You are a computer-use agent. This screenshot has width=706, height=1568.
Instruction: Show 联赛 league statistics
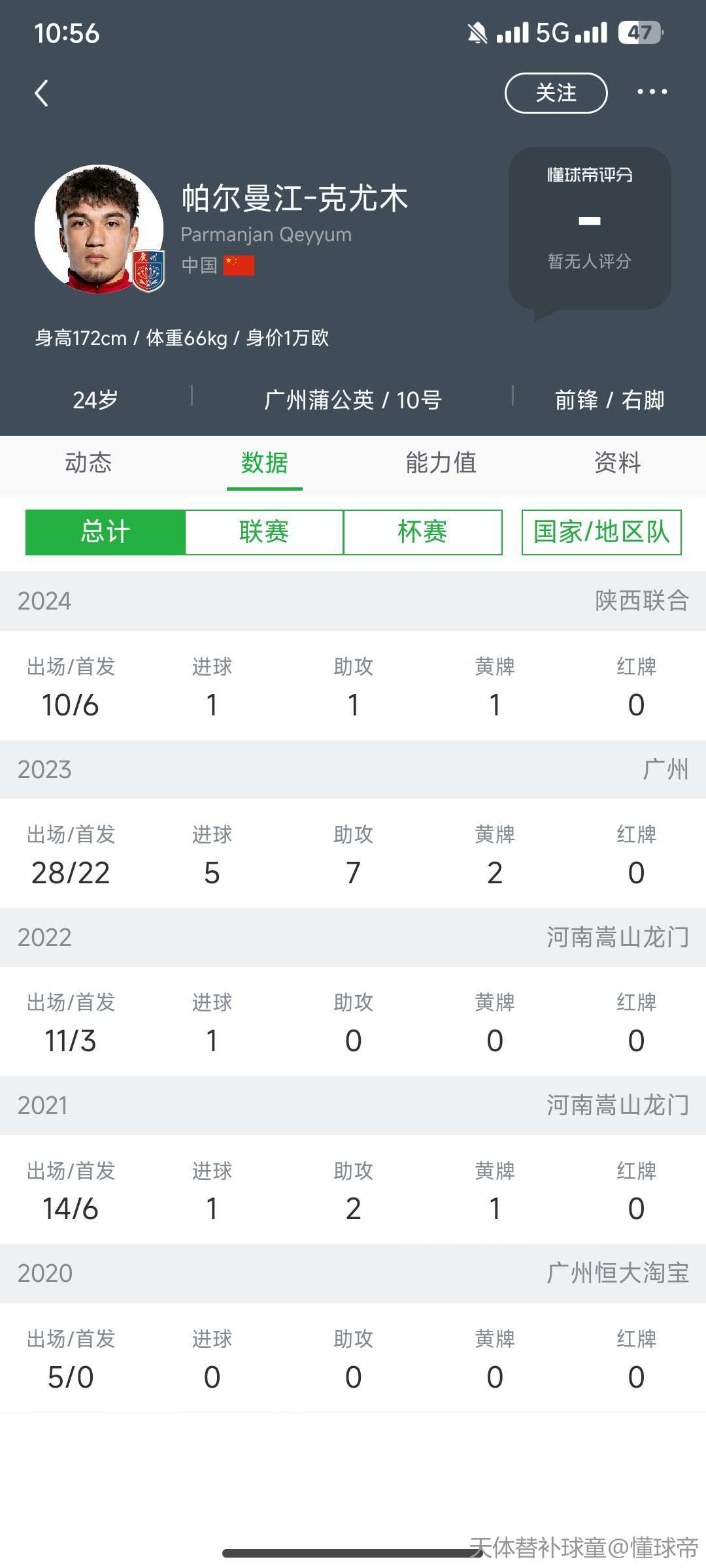pyautogui.click(x=264, y=532)
